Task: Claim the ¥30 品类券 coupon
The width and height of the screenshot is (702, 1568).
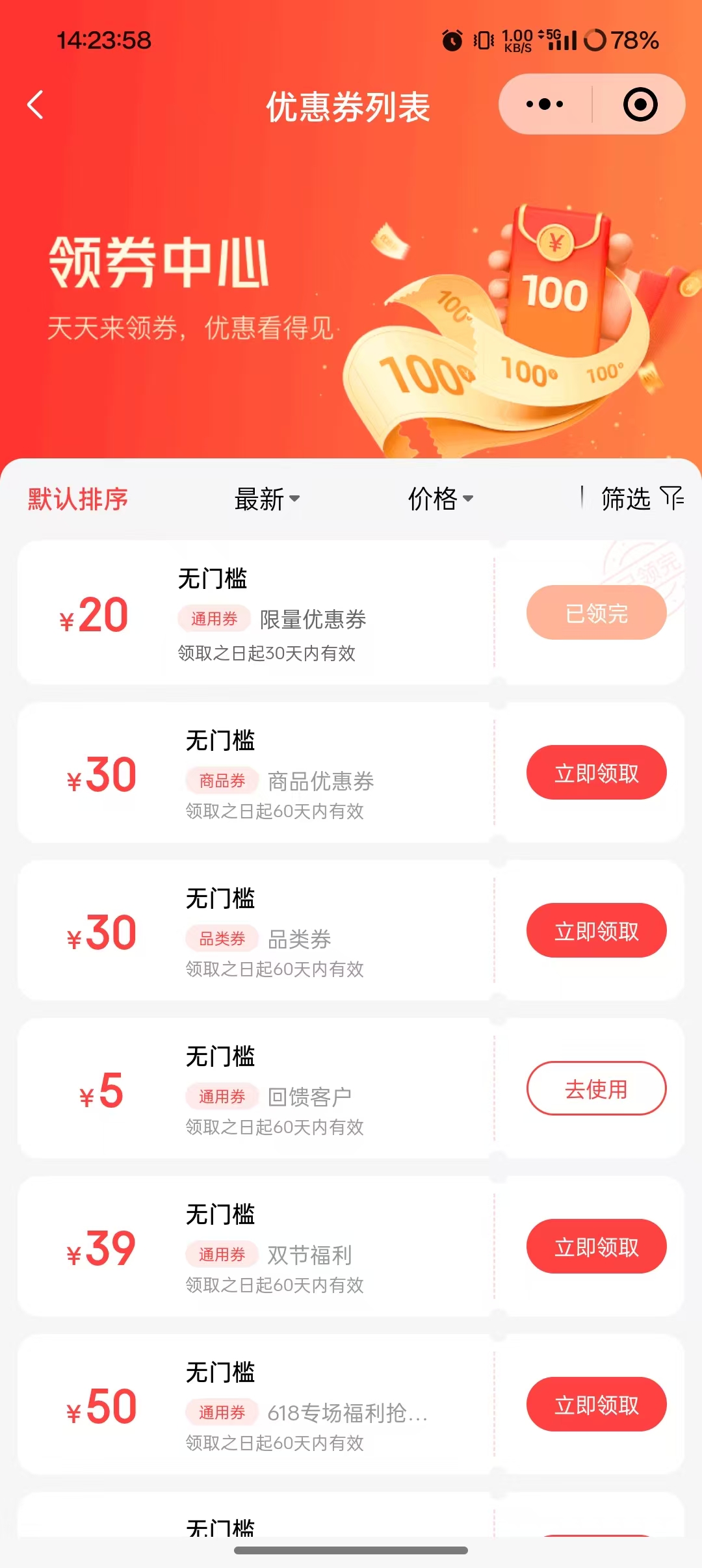Action: (x=596, y=931)
